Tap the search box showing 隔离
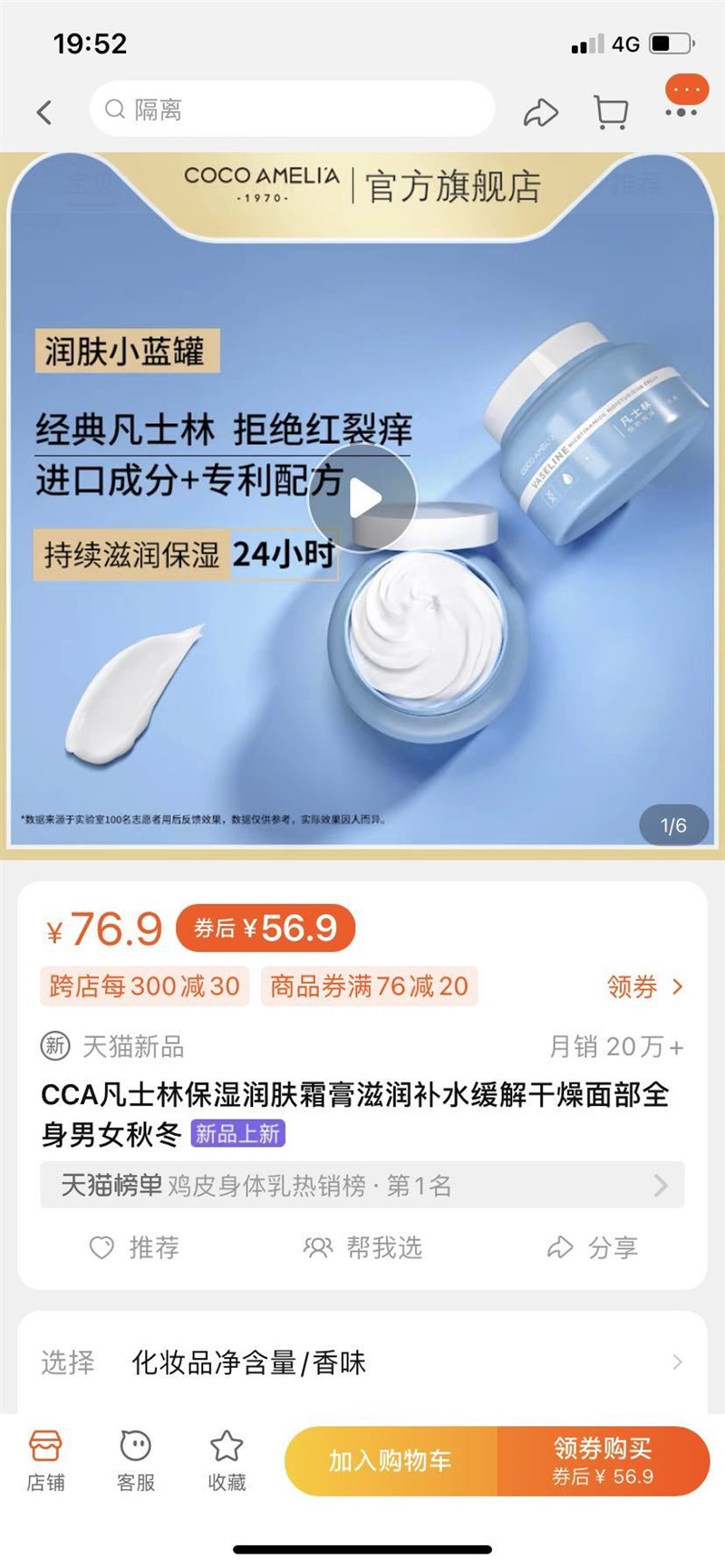 click(x=290, y=110)
